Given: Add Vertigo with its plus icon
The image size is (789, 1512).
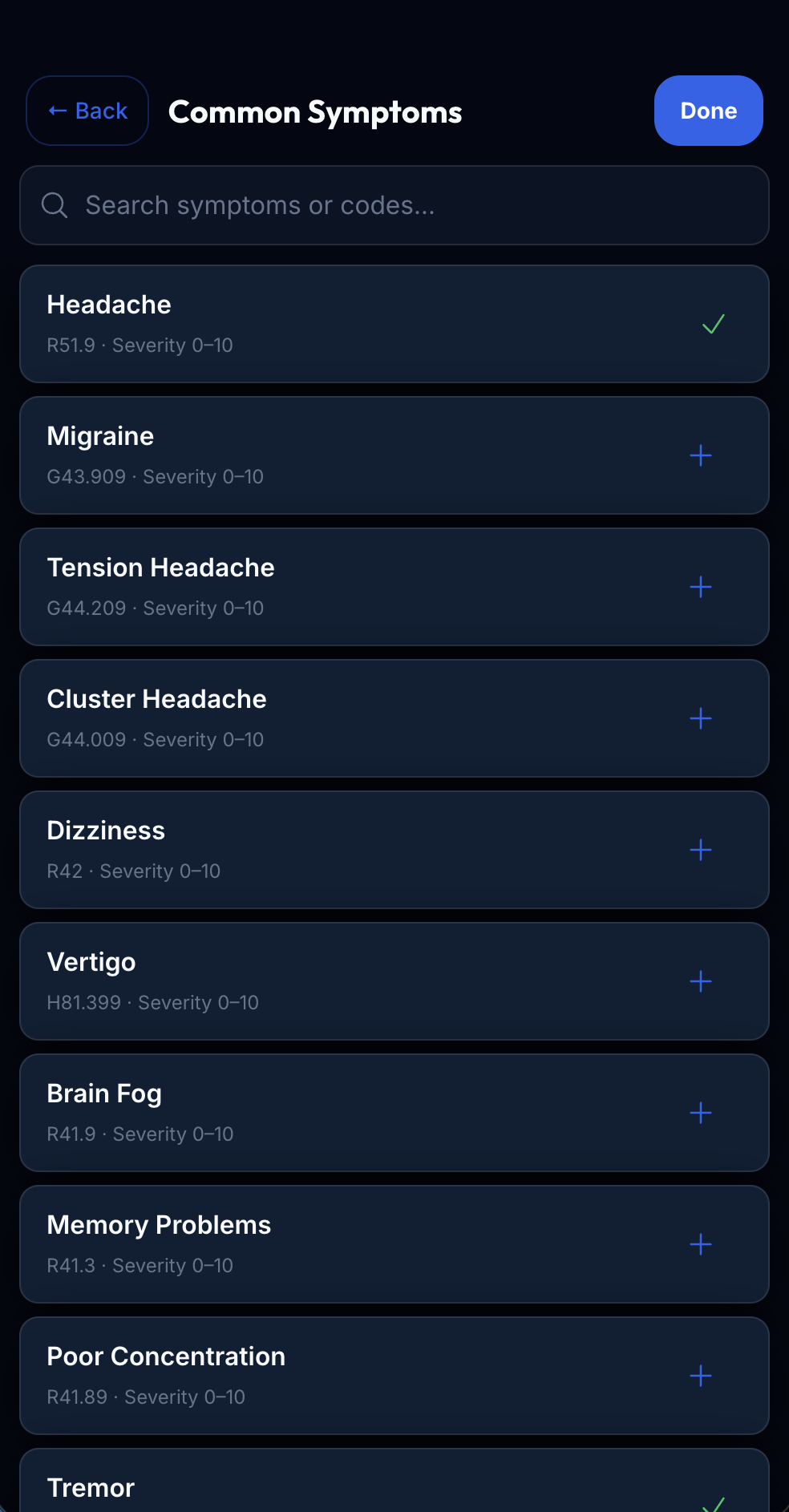Looking at the screenshot, I should 700,981.
